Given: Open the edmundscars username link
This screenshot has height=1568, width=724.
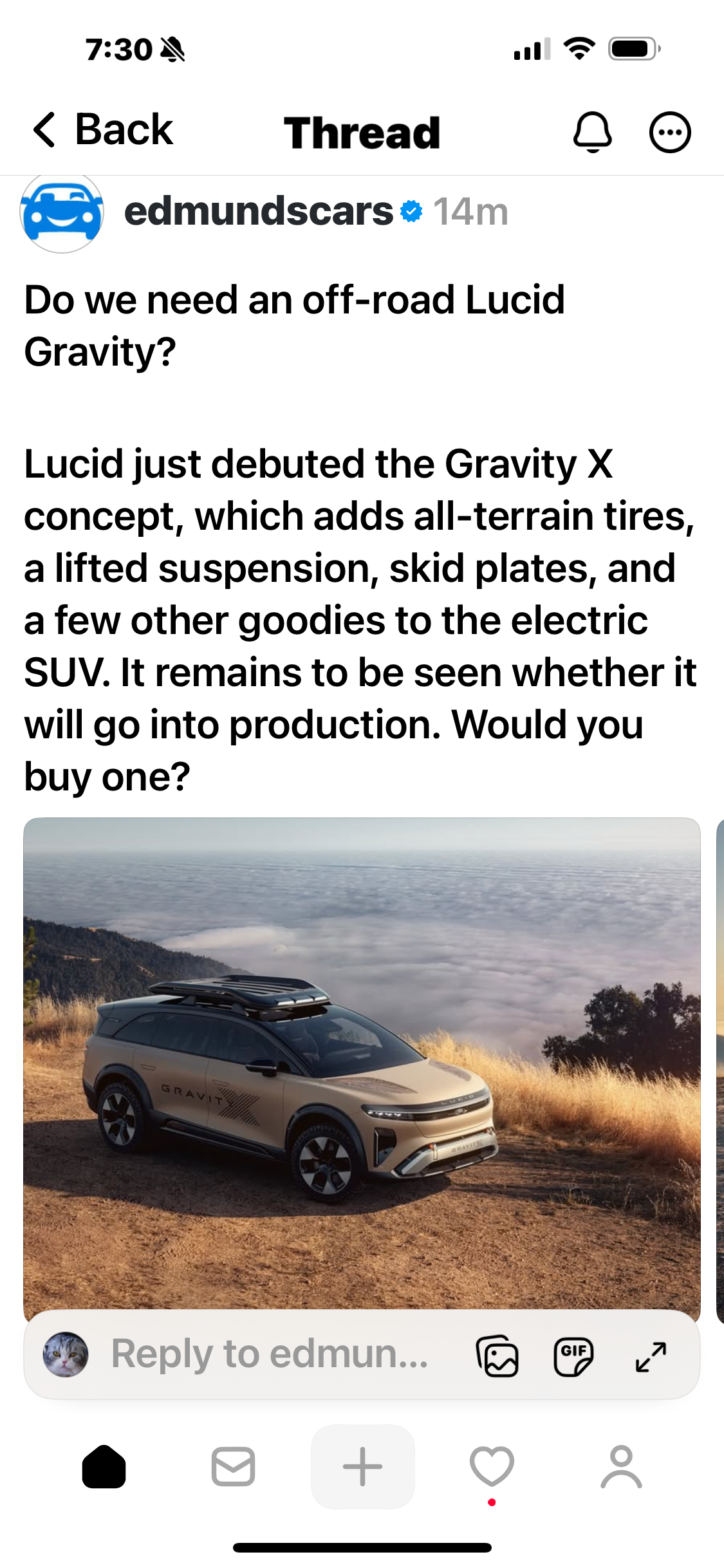Looking at the screenshot, I should click(258, 212).
